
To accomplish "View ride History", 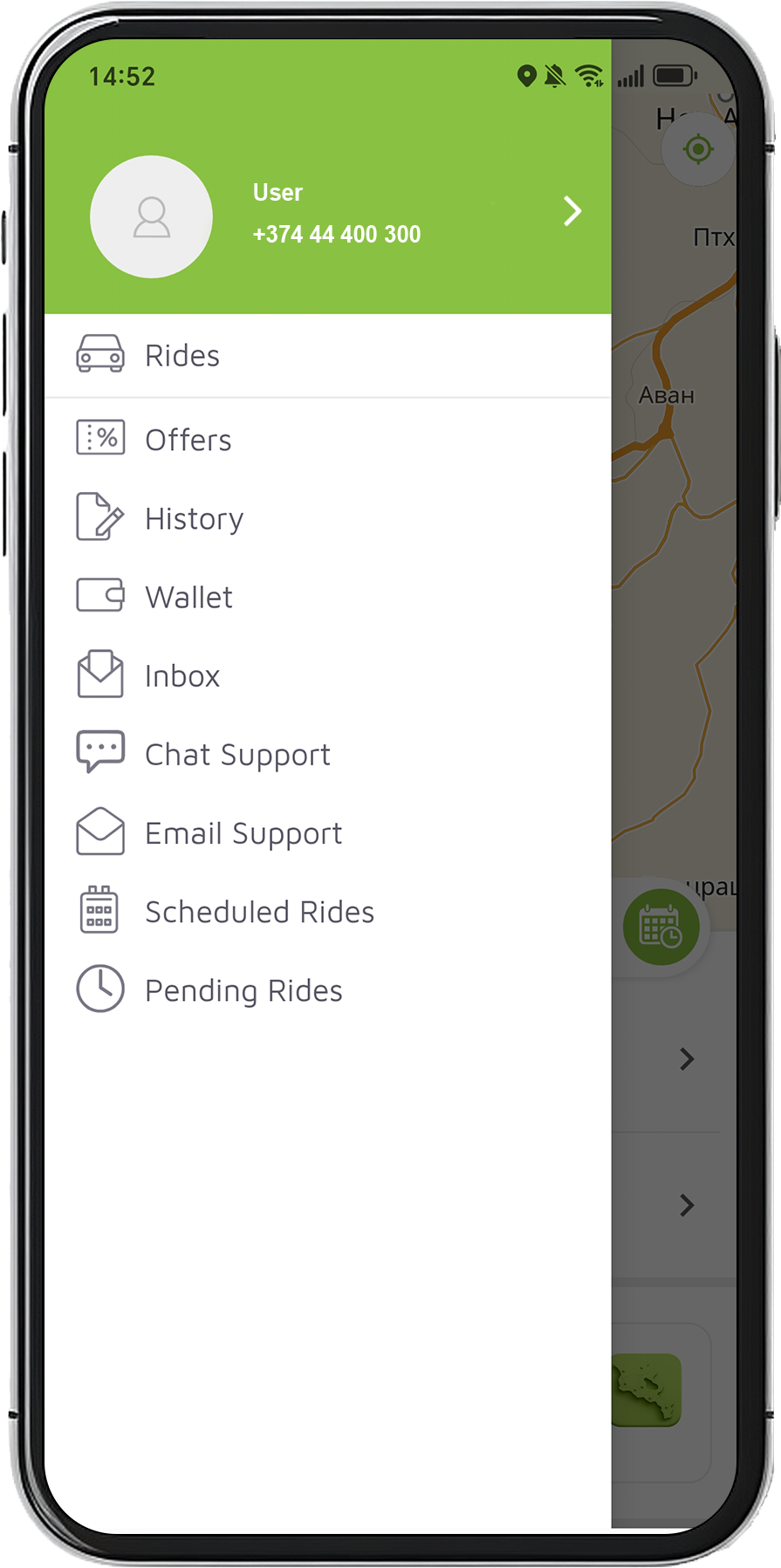I will [x=194, y=518].
